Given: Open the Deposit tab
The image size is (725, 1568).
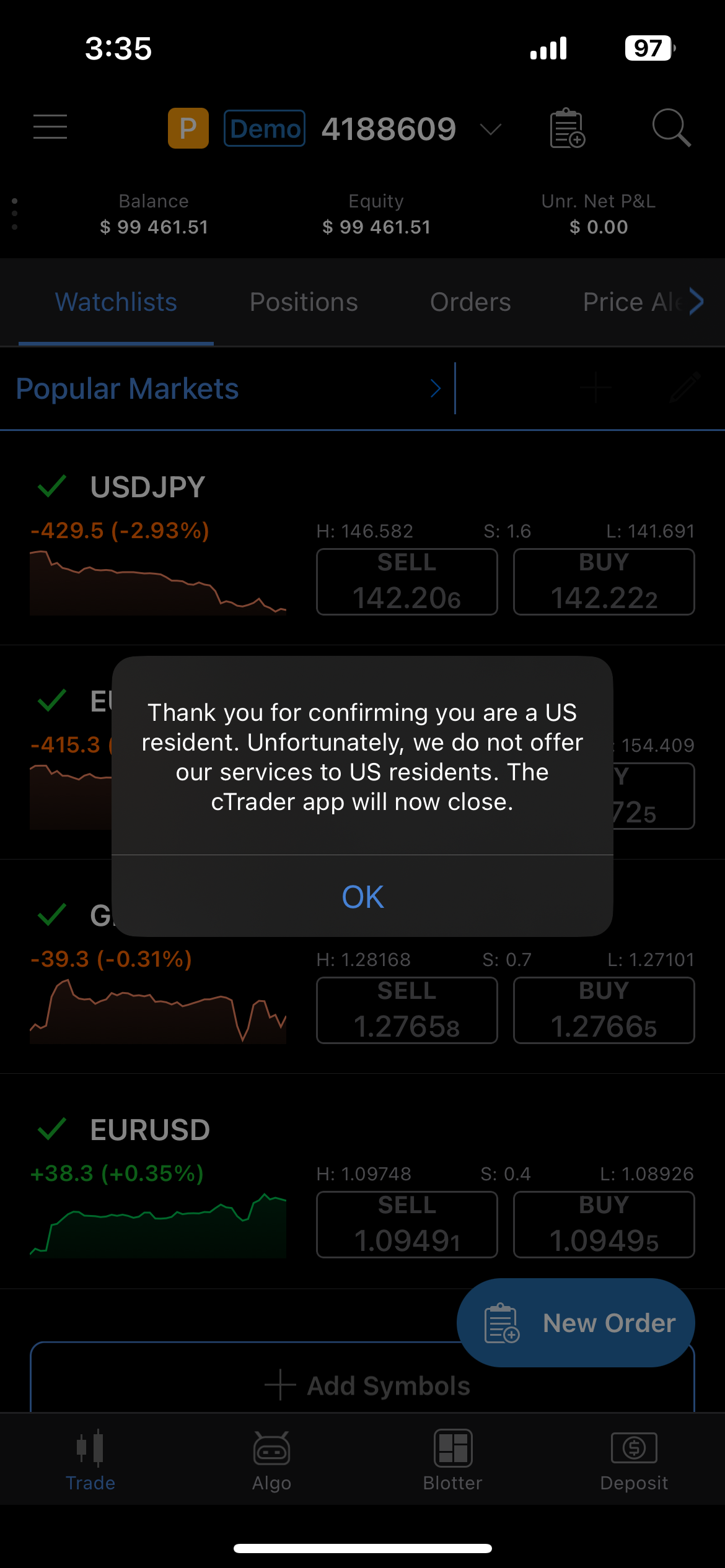Looking at the screenshot, I should point(634,1460).
